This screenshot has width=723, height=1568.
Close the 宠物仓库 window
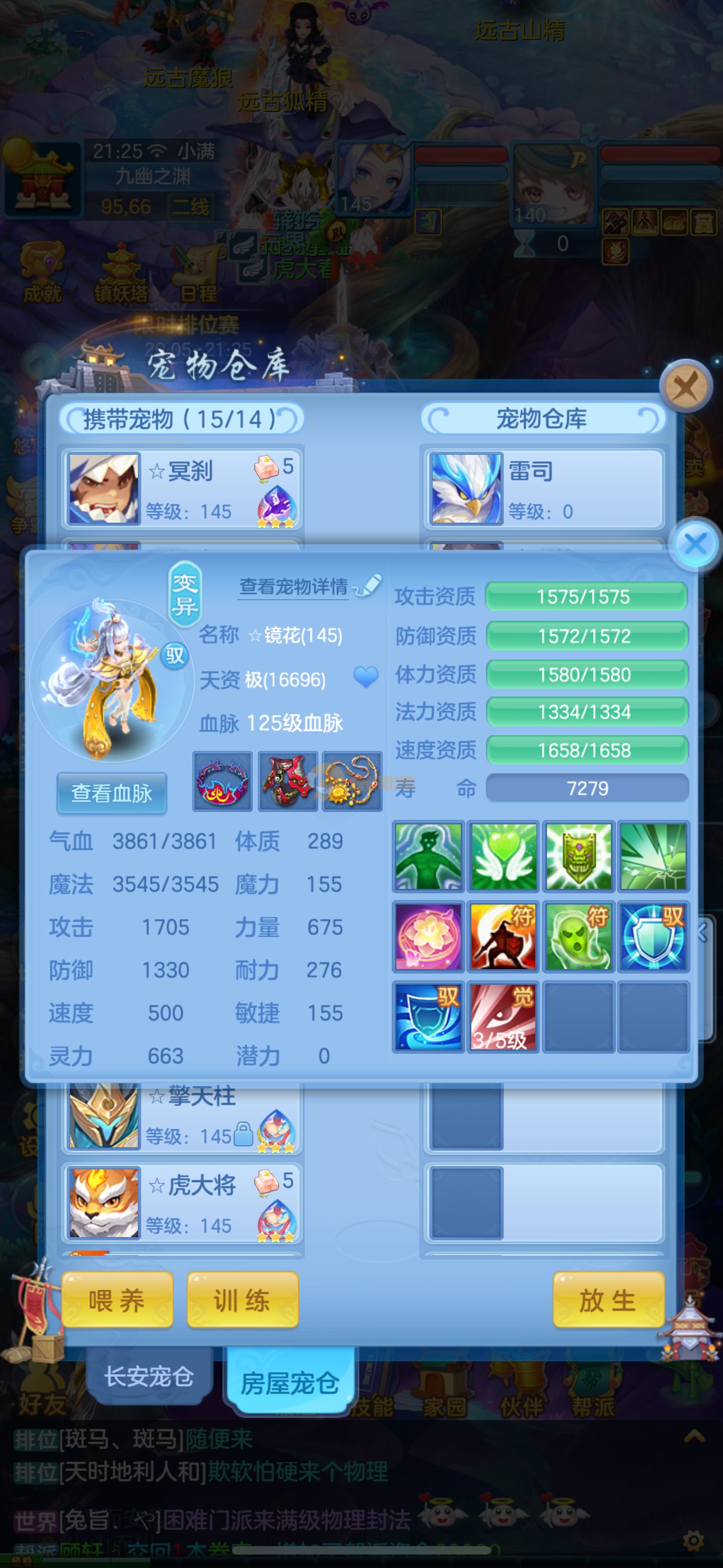click(x=686, y=386)
